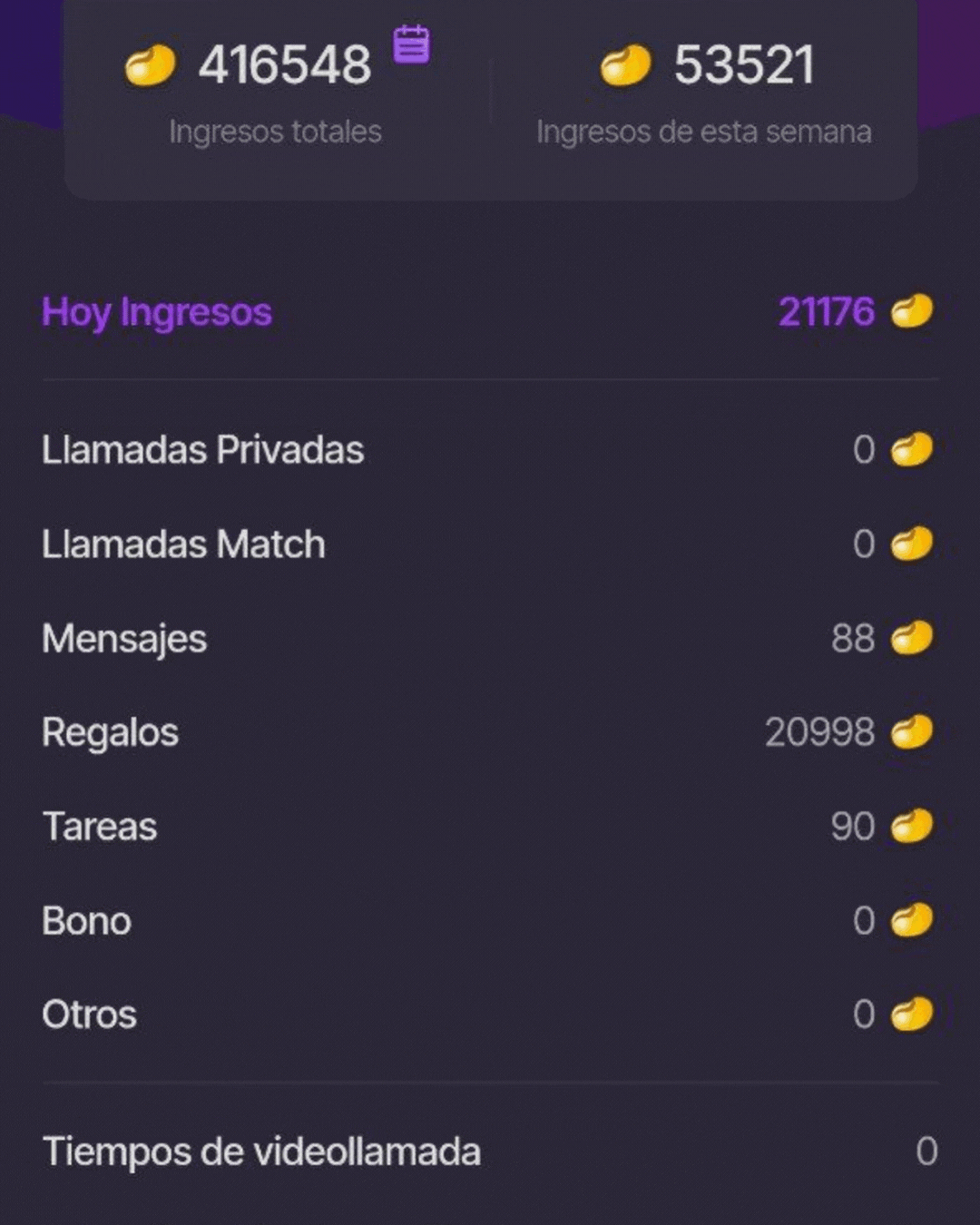Select the coin icon beside Hoy Ingresos total

pos(911,311)
